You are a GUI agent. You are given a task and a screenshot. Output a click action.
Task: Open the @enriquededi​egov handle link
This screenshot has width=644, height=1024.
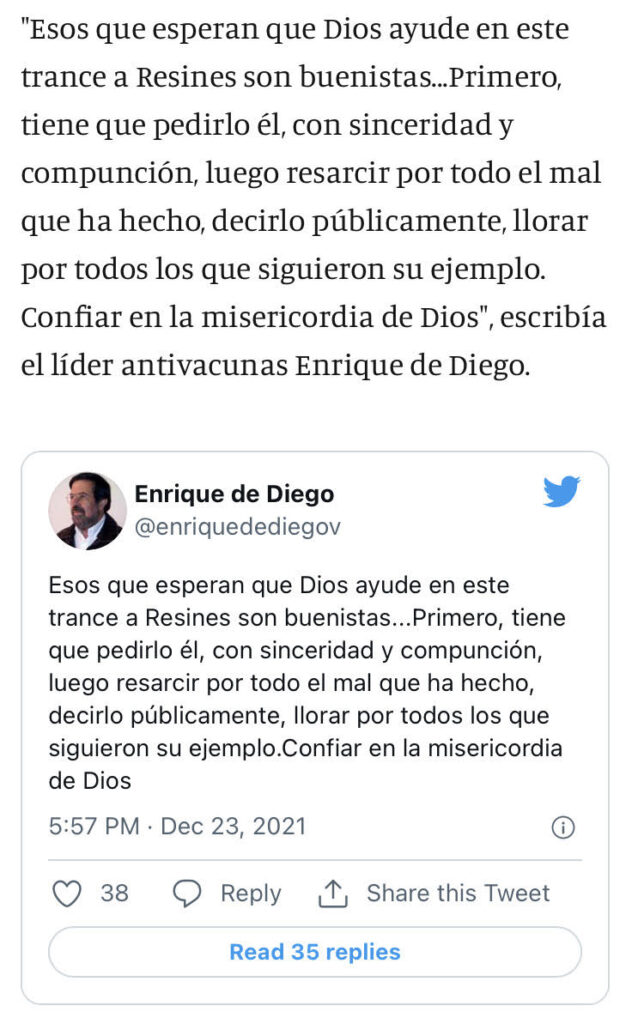click(237, 527)
